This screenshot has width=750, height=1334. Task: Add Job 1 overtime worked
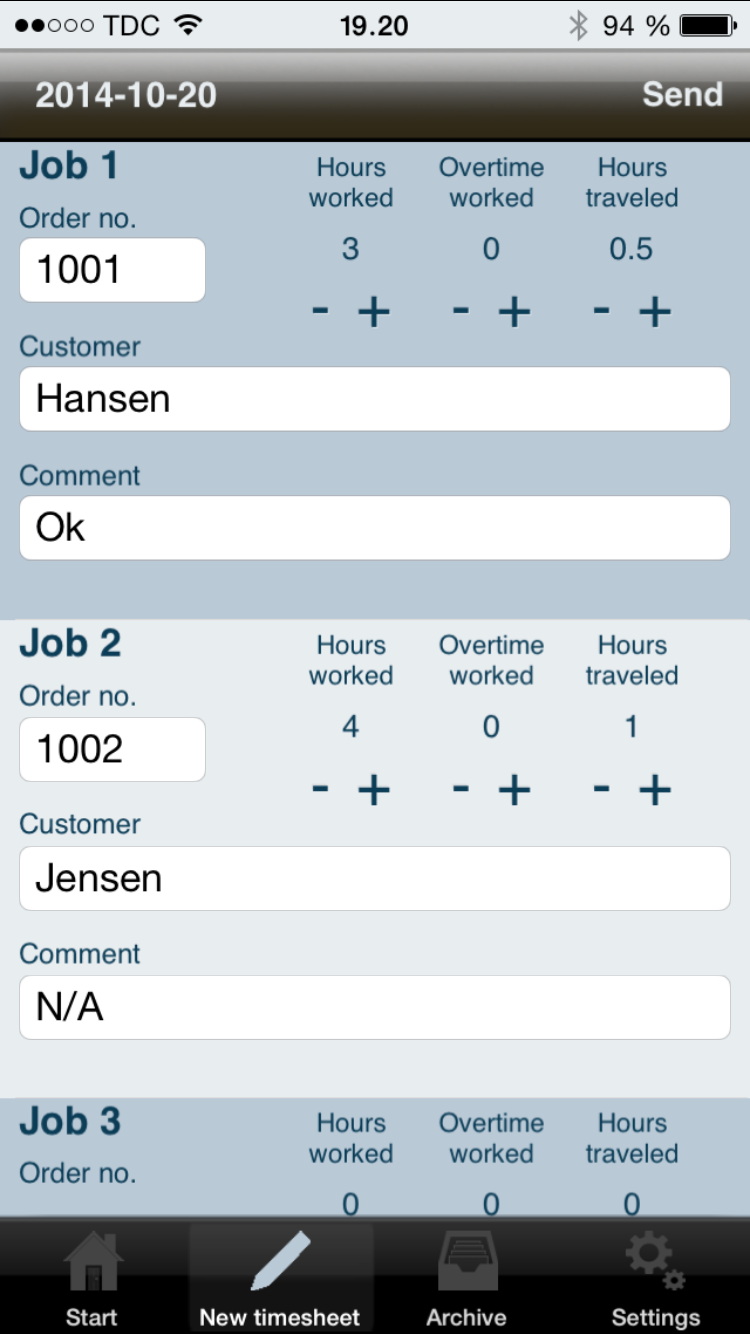click(x=514, y=312)
